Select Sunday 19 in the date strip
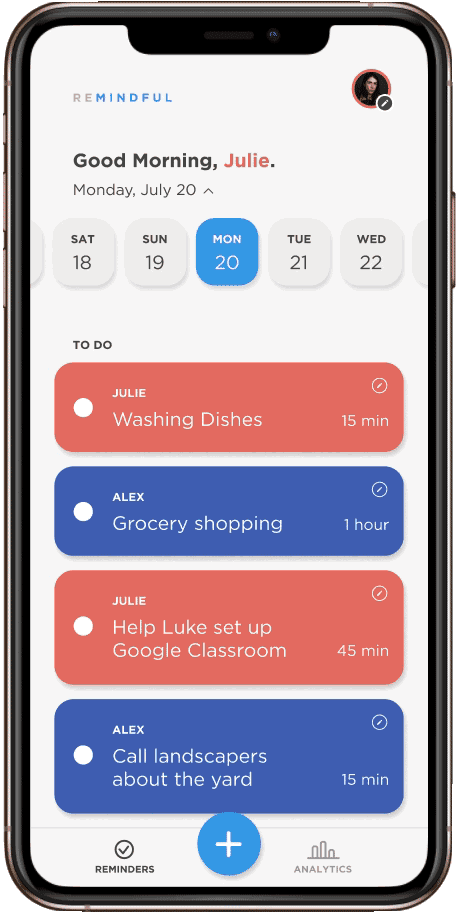The height and width of the screenshot is (918, 458). (155, 252)
